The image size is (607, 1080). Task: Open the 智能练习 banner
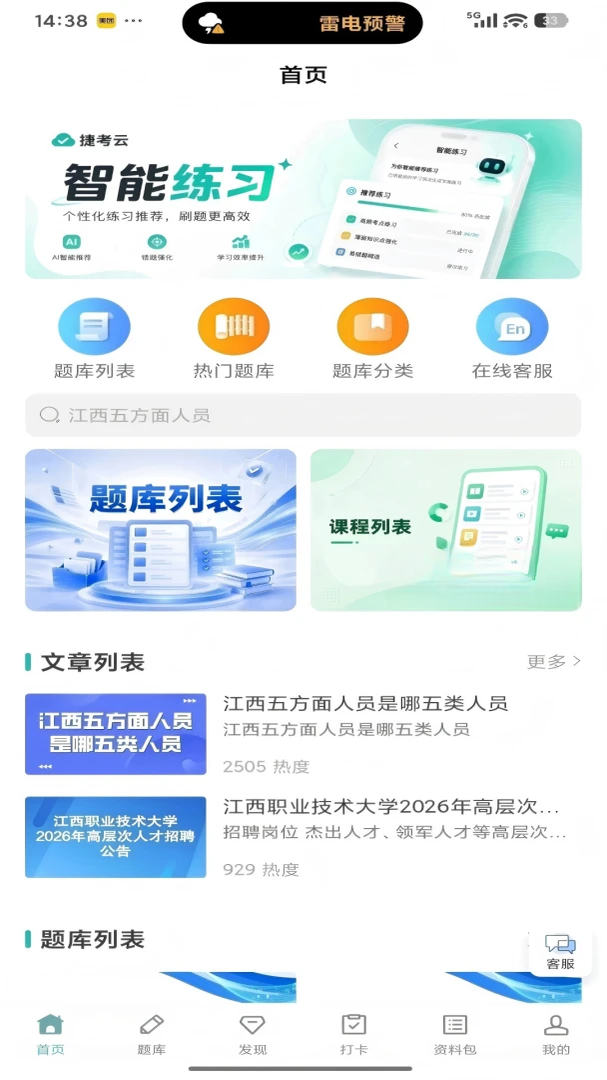click(x=303, y=199)
